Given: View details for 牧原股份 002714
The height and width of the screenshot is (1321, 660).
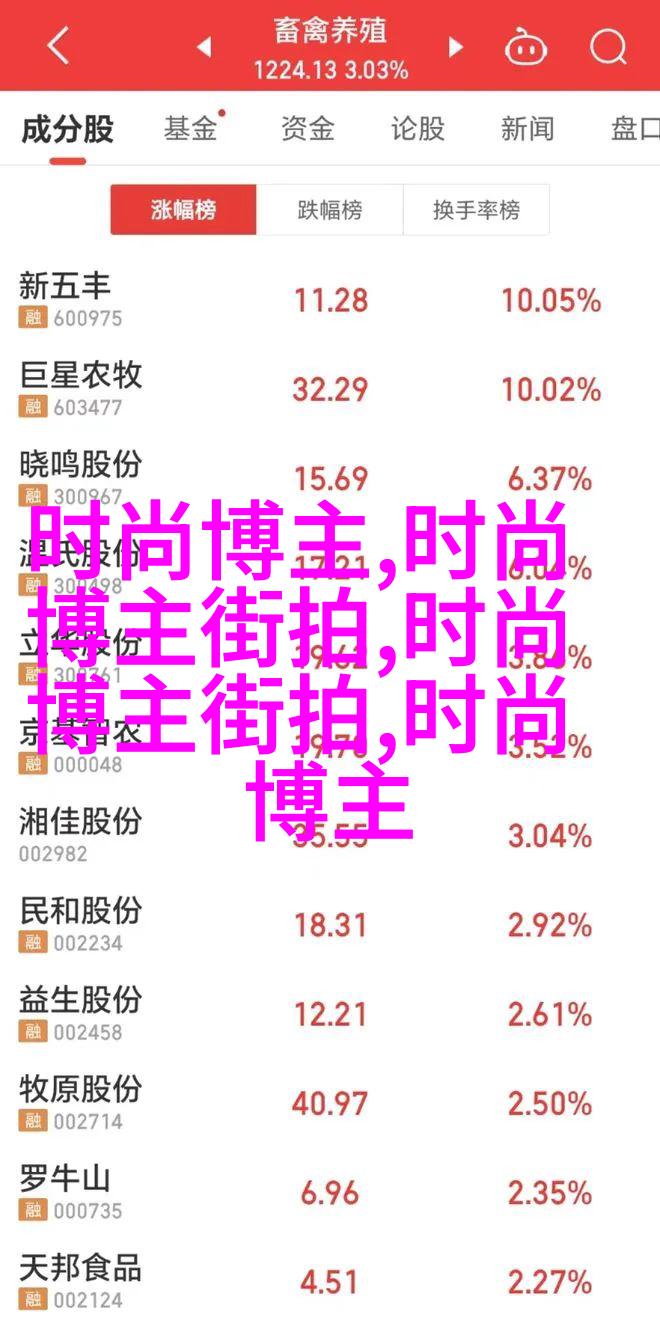Looking at the screenshot, I should coord(330,1103).
